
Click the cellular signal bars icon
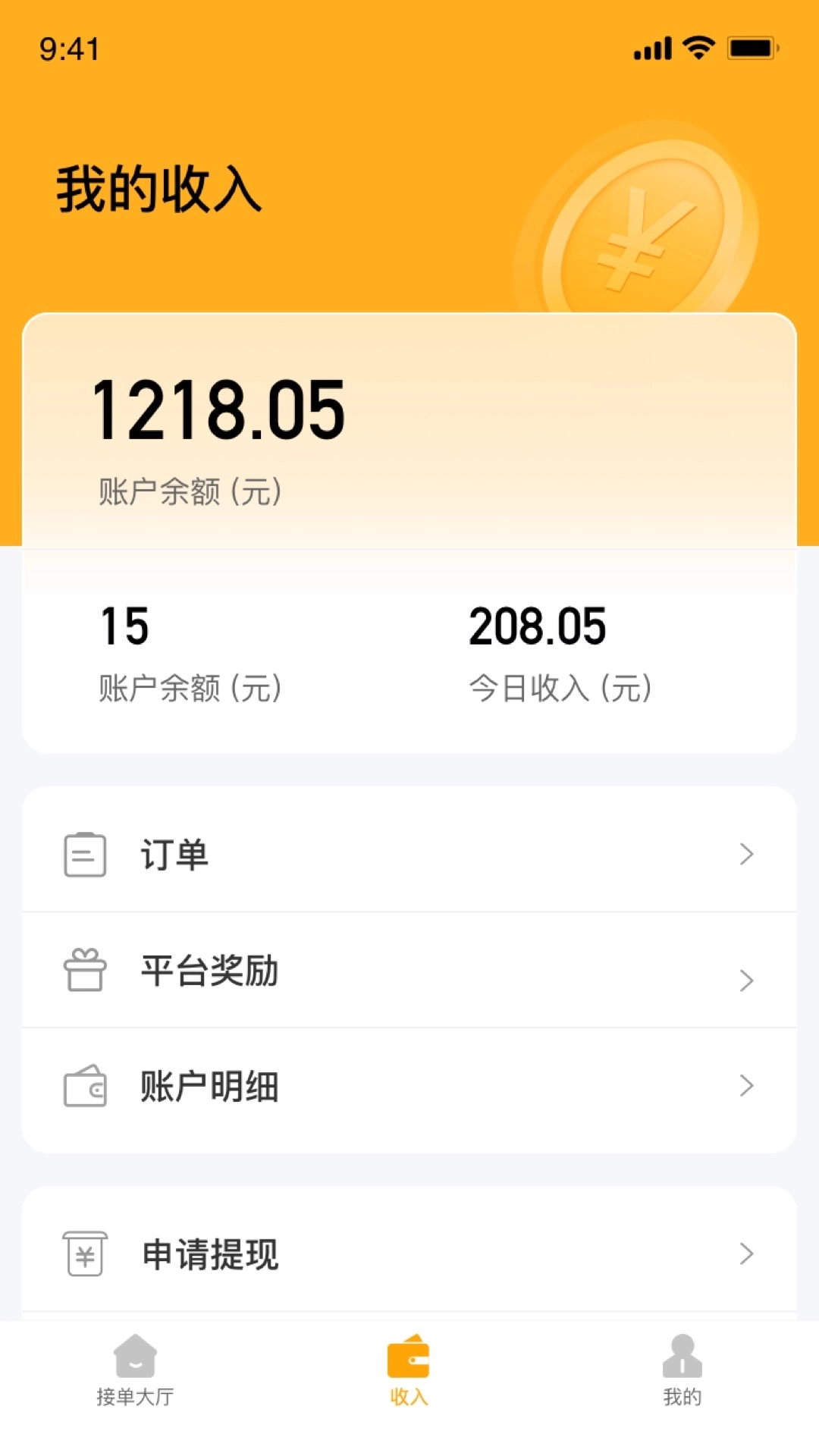point(653,47)
